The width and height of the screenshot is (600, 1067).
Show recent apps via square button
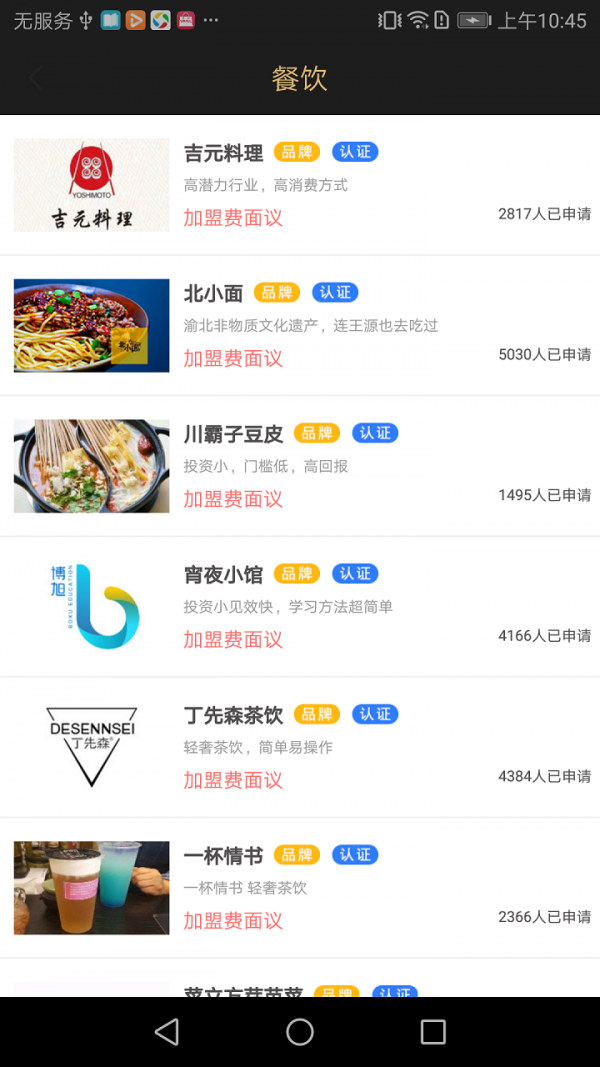tap(433, 1032)
